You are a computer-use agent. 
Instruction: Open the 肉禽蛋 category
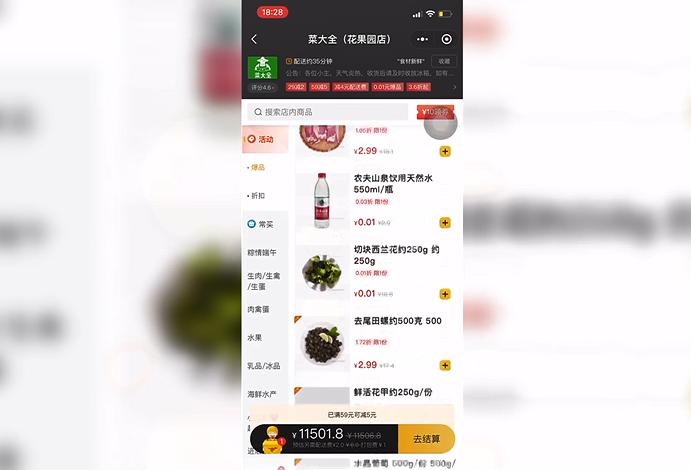260,310
